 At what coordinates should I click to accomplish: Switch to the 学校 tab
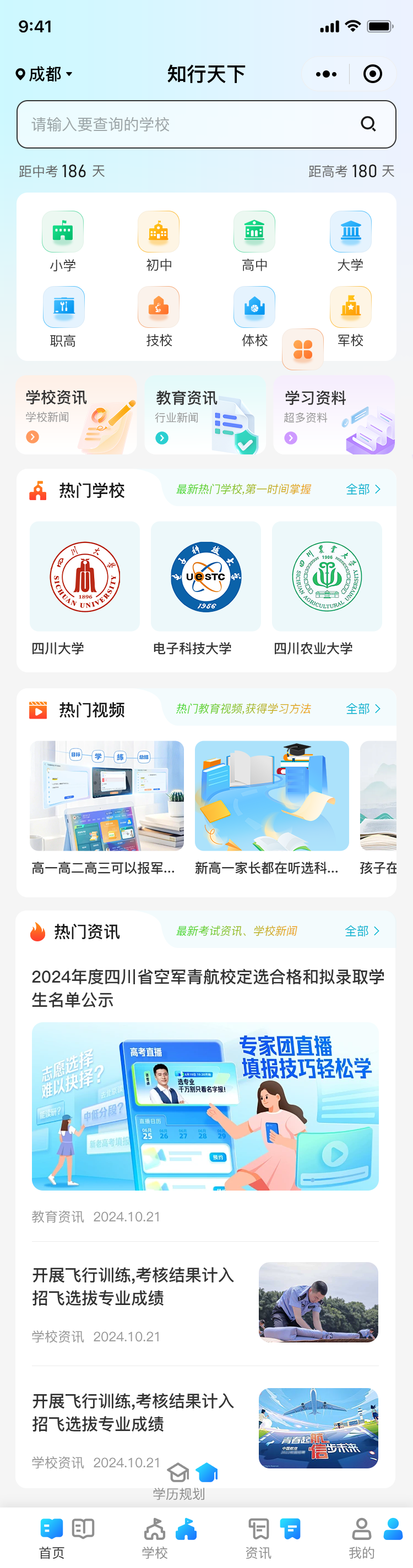coord(155,1537)
